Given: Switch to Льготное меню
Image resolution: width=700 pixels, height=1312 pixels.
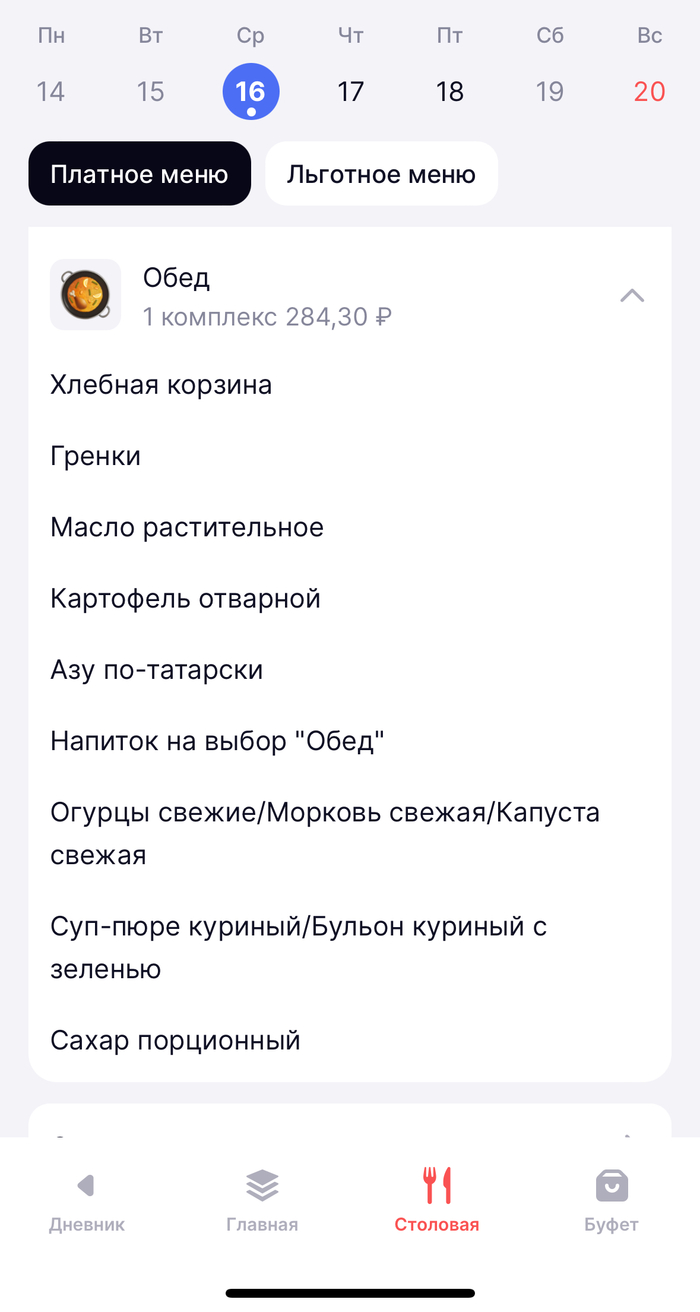Looking at the screenshot, I should click(381, 174).
